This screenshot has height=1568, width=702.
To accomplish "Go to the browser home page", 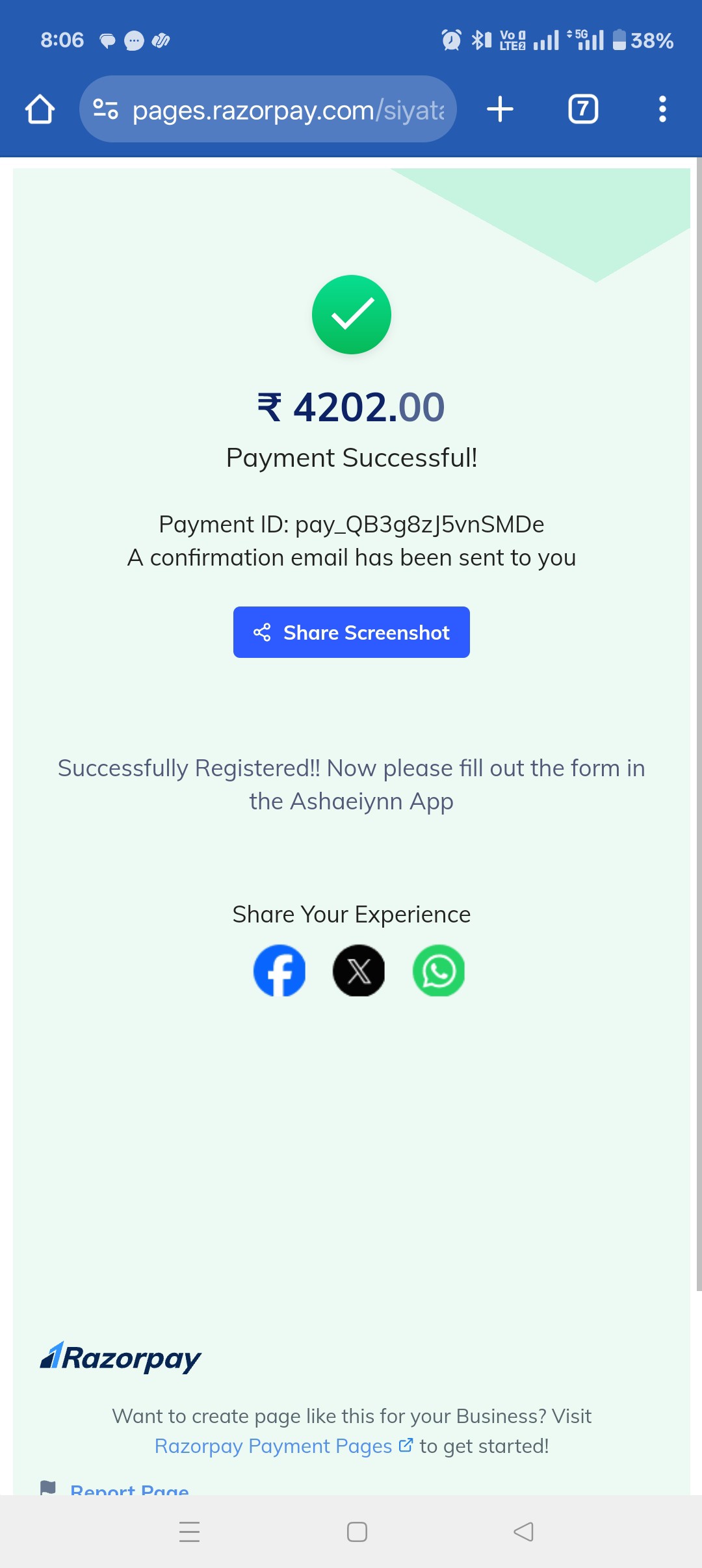I will [40, 109].
